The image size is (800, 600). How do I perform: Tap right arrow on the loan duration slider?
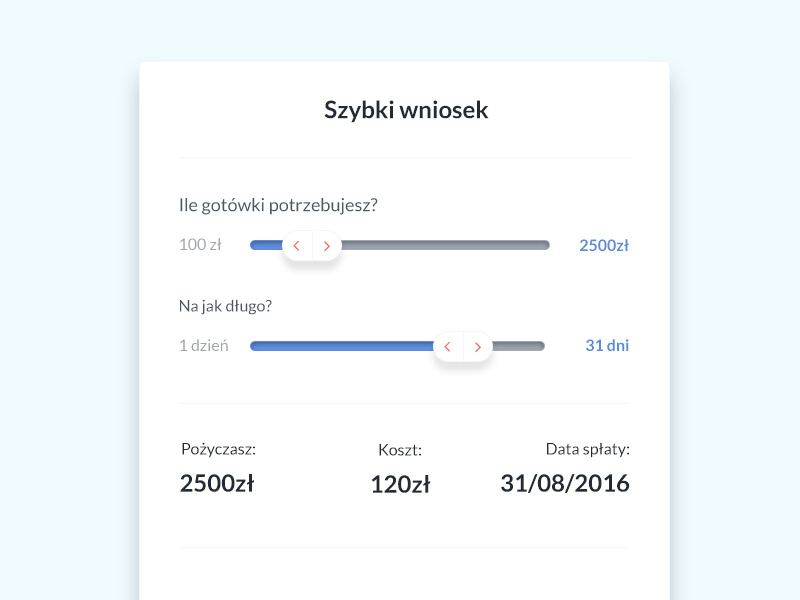point(478,347)
